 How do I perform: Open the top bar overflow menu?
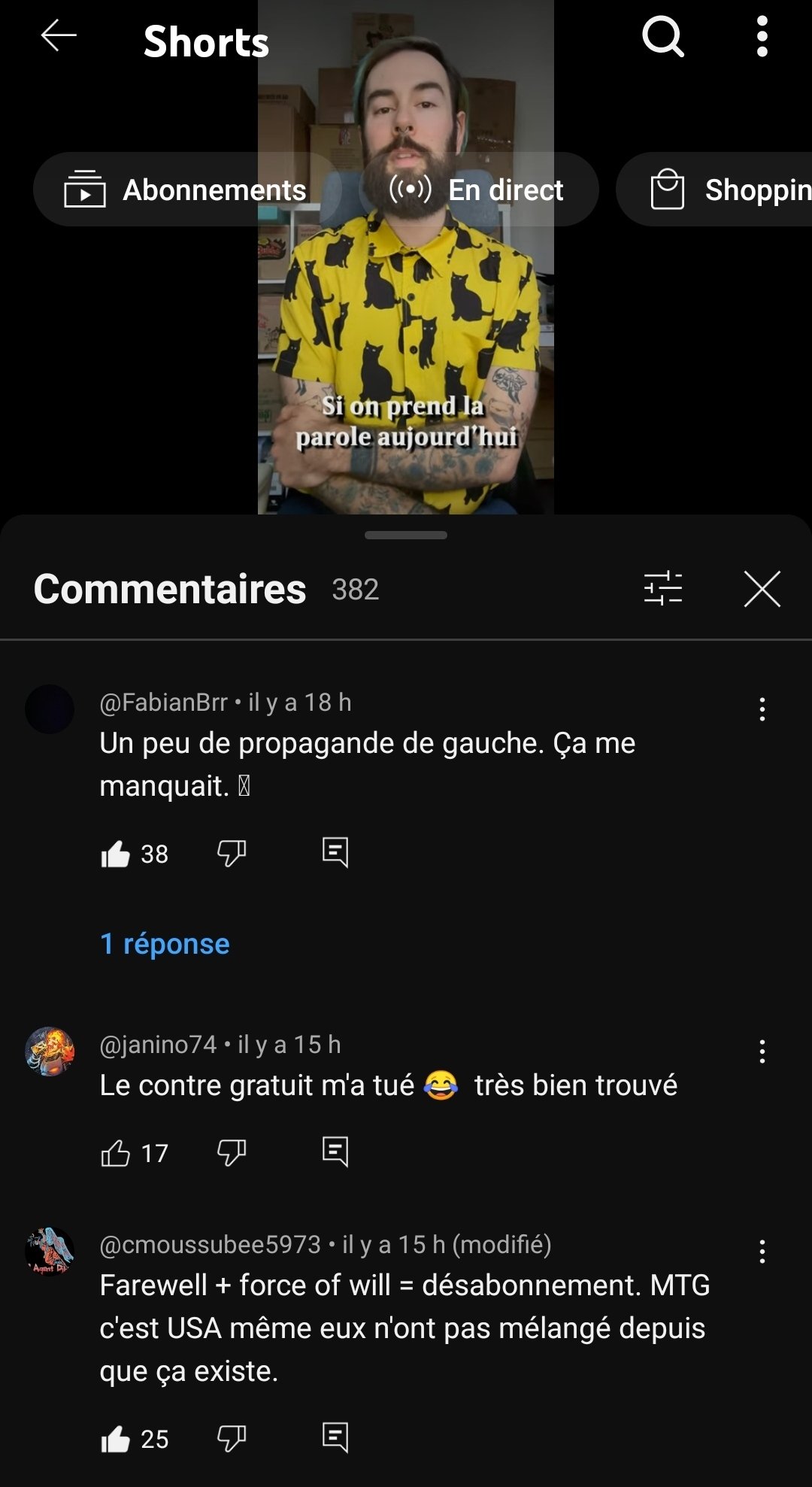pos(762,36)
